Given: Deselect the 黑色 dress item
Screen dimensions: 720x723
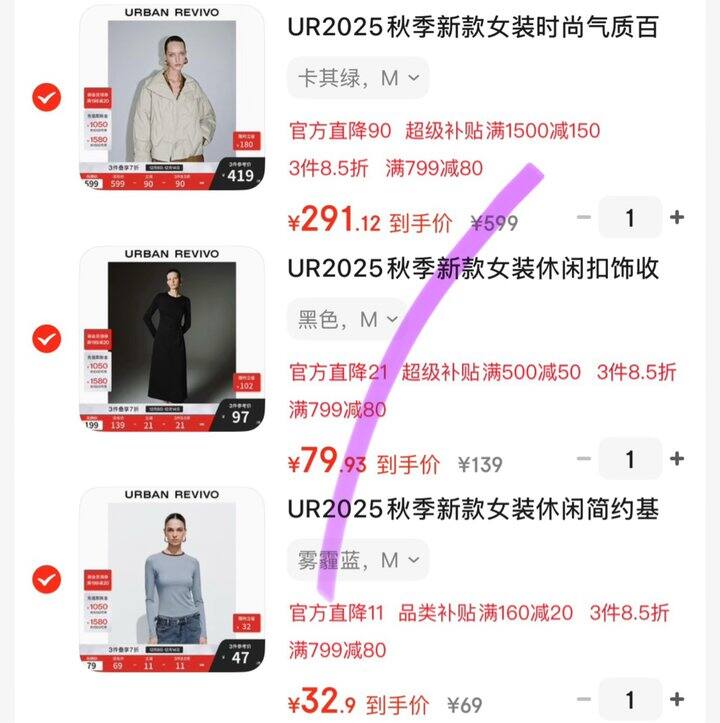Looking at the screenshot, I should click(x=47, y=339).
